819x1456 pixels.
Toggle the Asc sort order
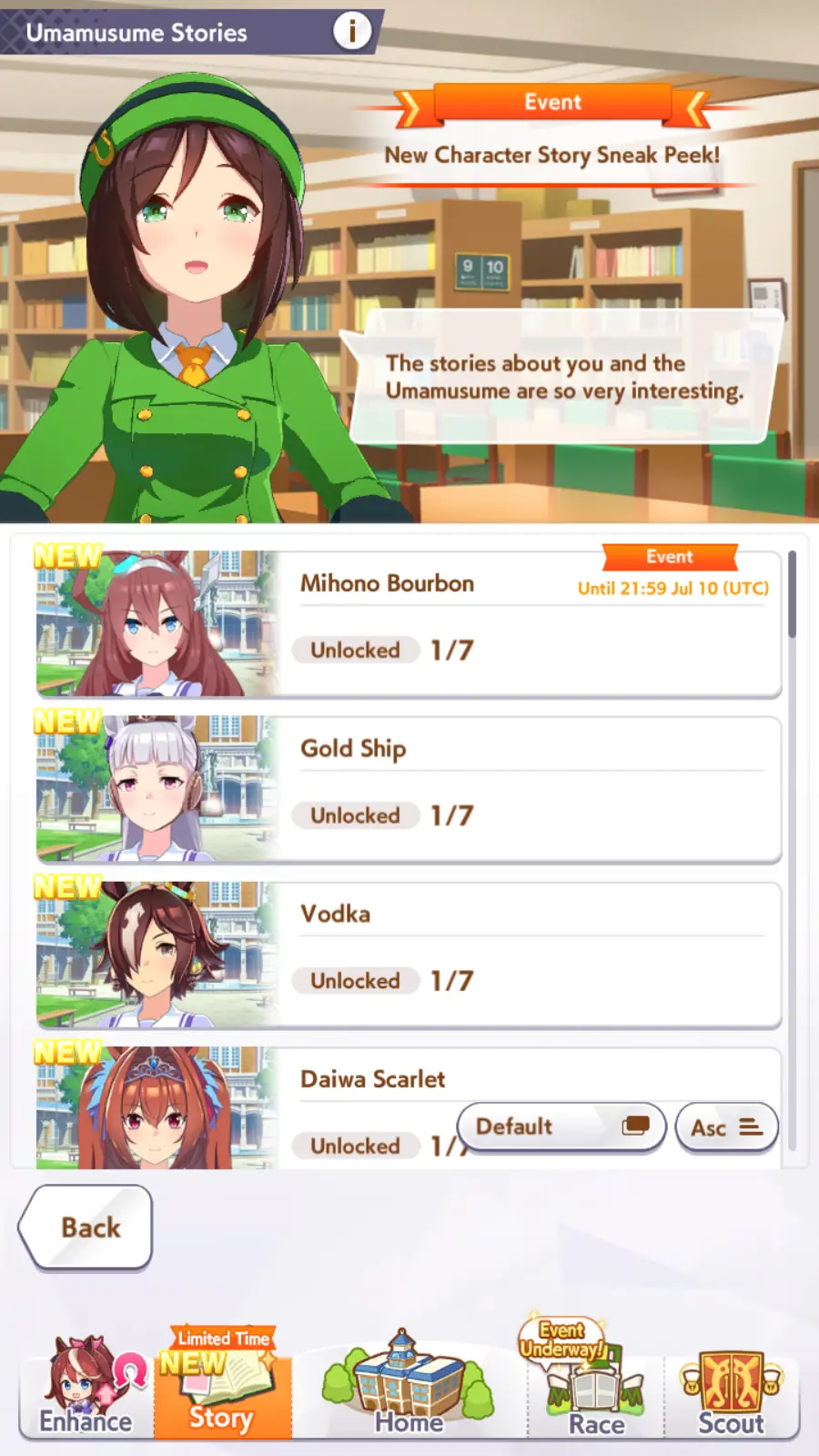pyautogui.click(x=726, y=1127)
